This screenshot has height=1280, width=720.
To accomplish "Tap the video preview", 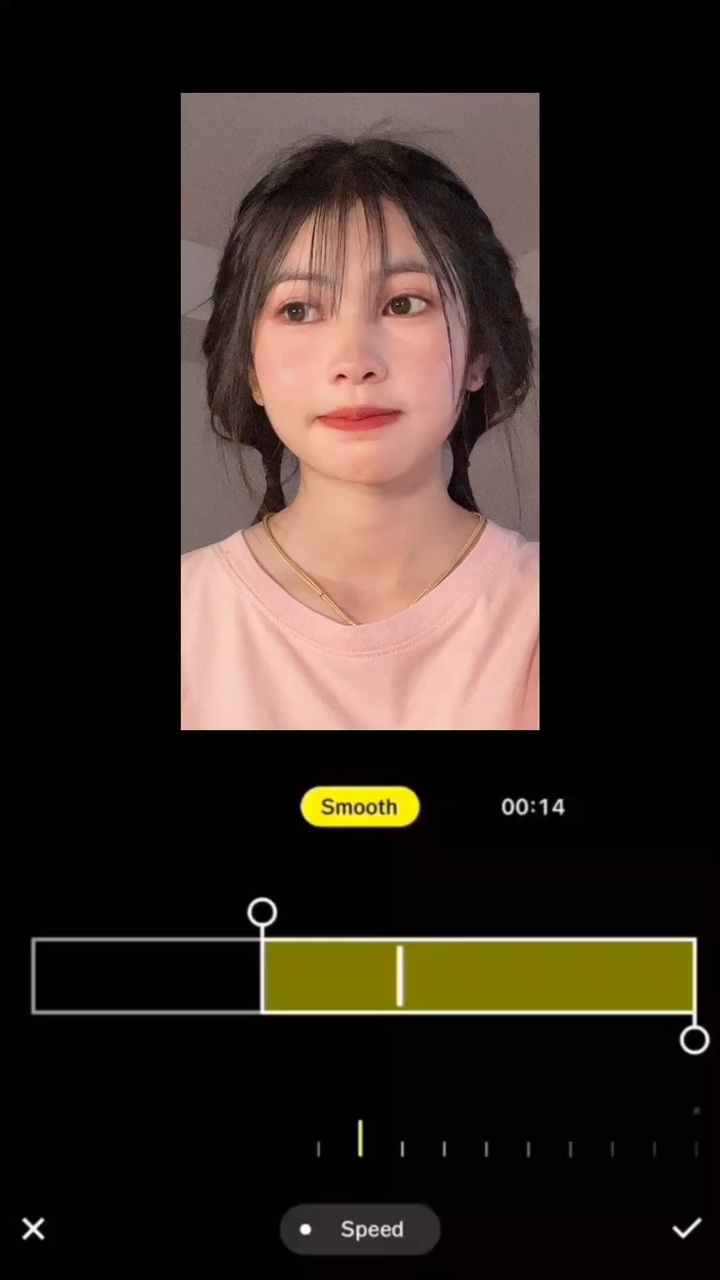I will click(360, 411).
